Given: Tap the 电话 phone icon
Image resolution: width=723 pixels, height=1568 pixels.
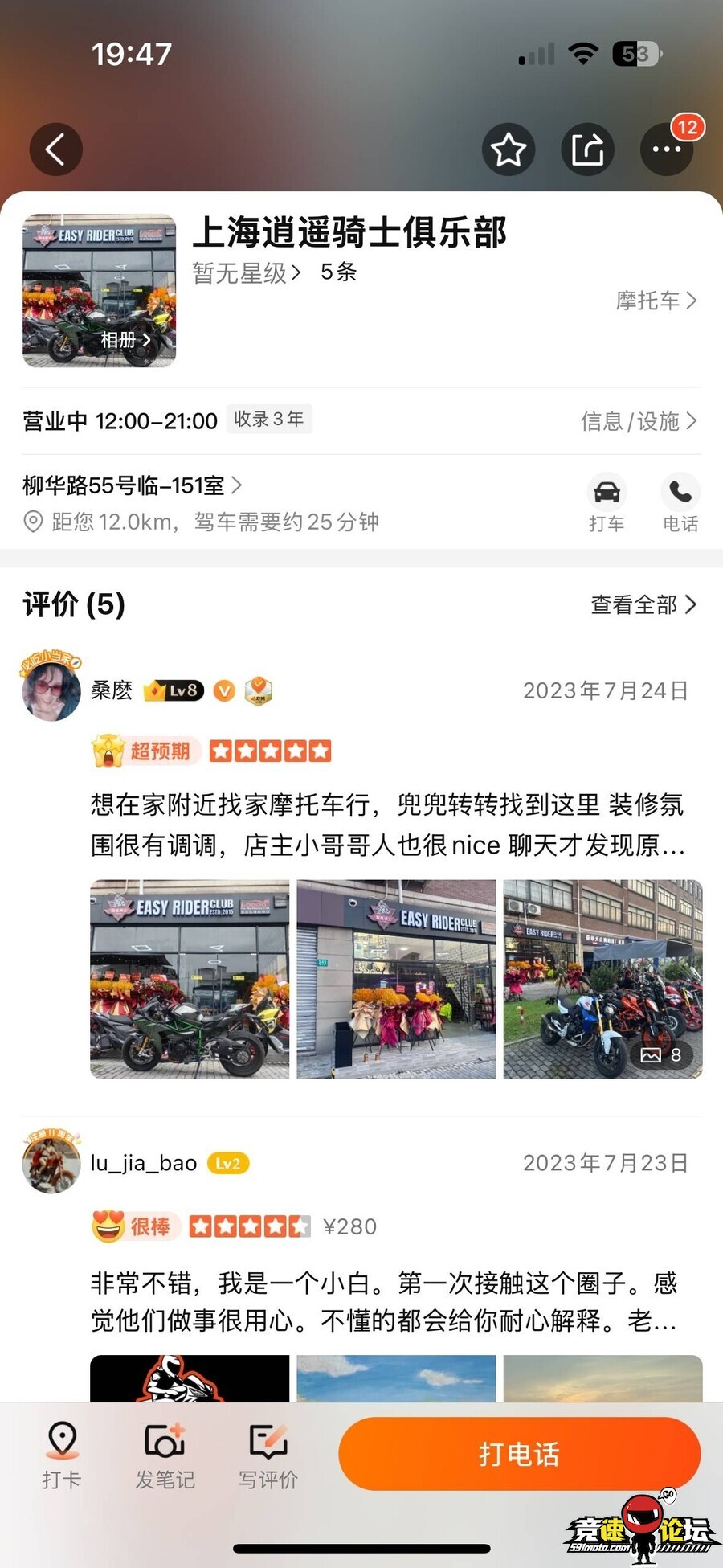Looking at the screenshot, I should pyautogui.click(x=680, y=502).
